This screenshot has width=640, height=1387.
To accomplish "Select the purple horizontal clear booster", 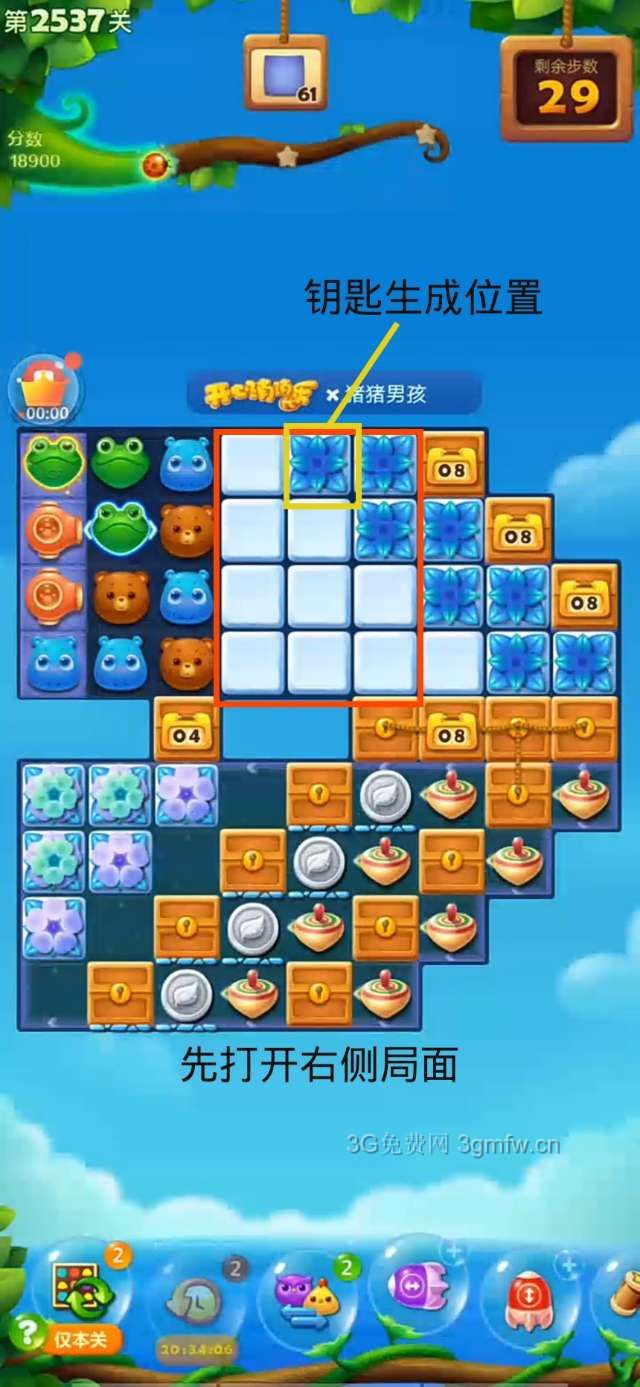I will pos(420,1283).
